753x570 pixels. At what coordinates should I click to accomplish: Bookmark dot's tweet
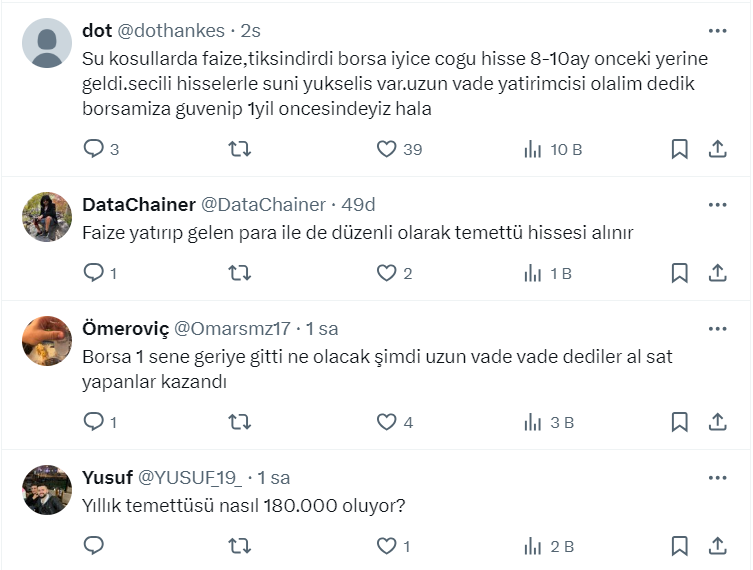[x=679, y=149]
